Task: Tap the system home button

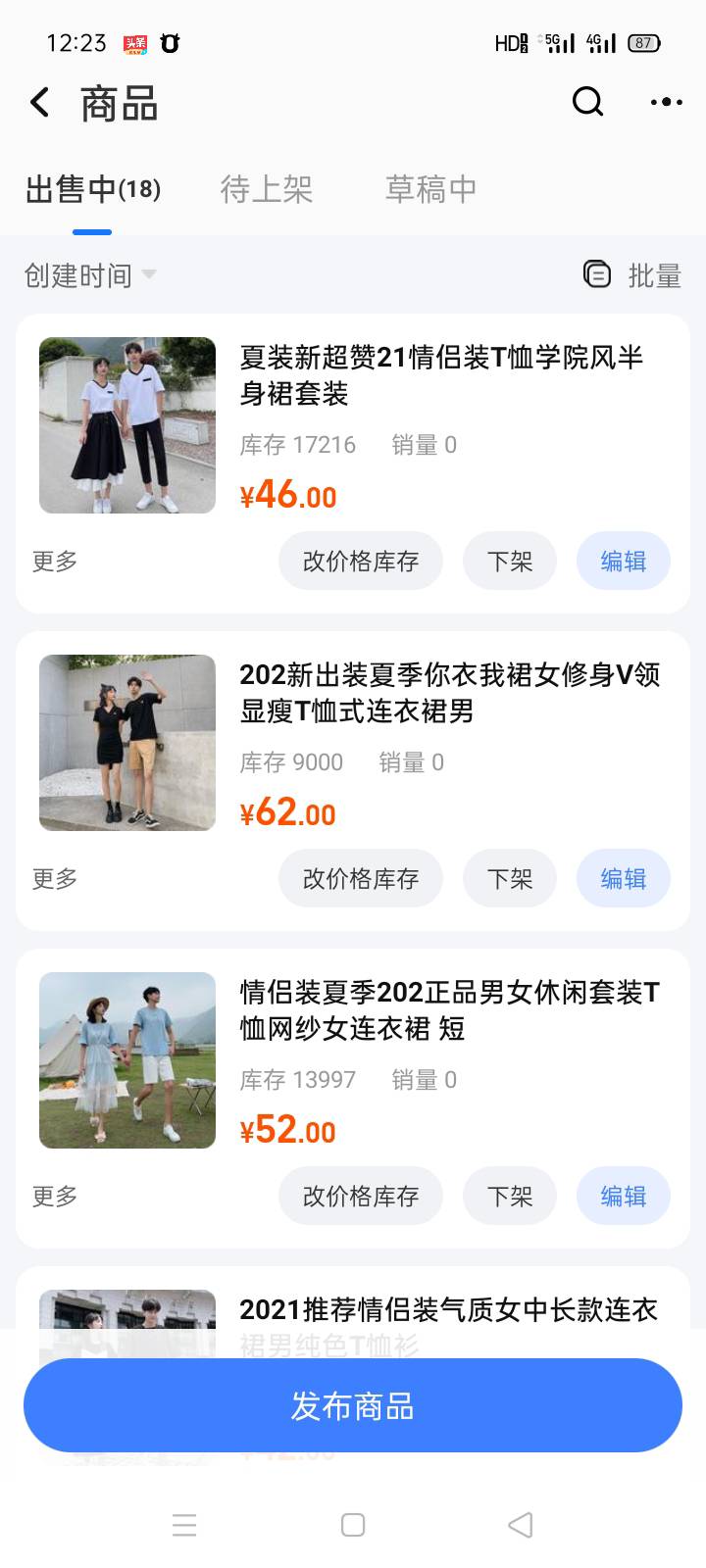Action: coord(353,1525)
